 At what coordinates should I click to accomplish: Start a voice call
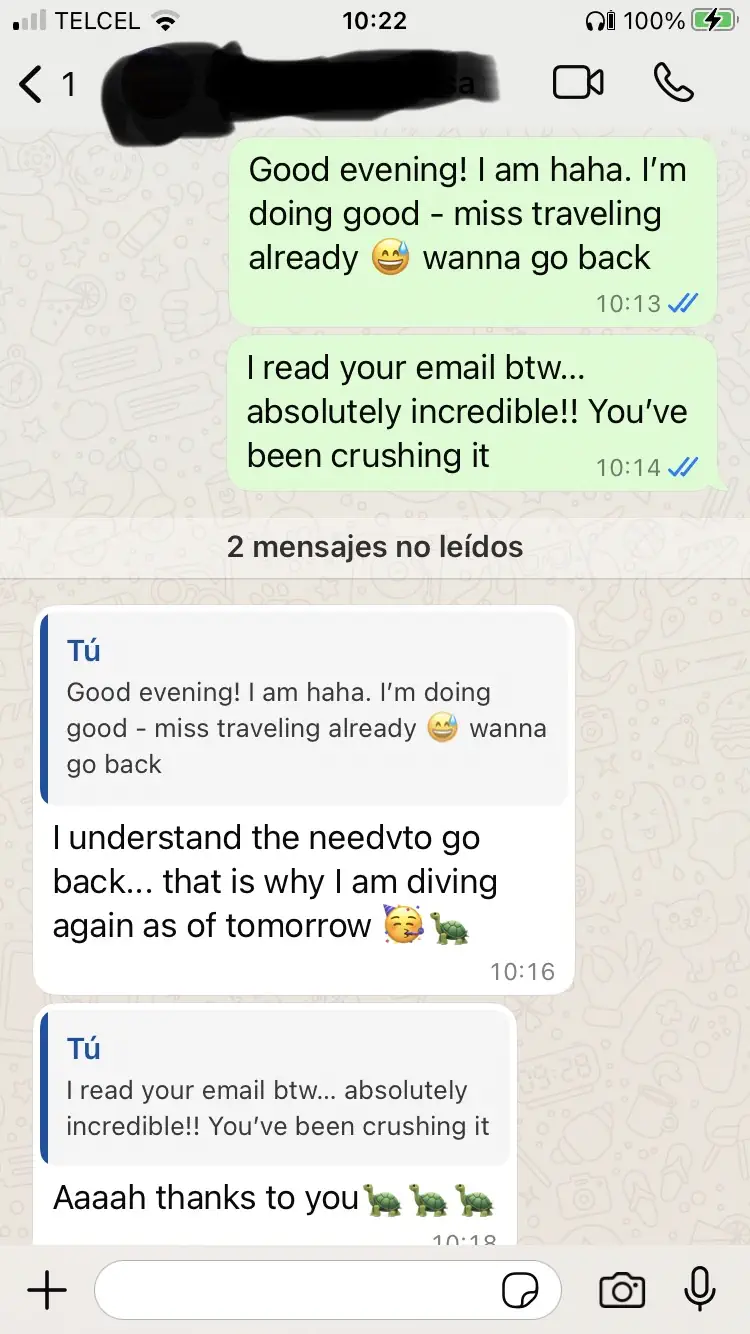[x=673, y=83]
